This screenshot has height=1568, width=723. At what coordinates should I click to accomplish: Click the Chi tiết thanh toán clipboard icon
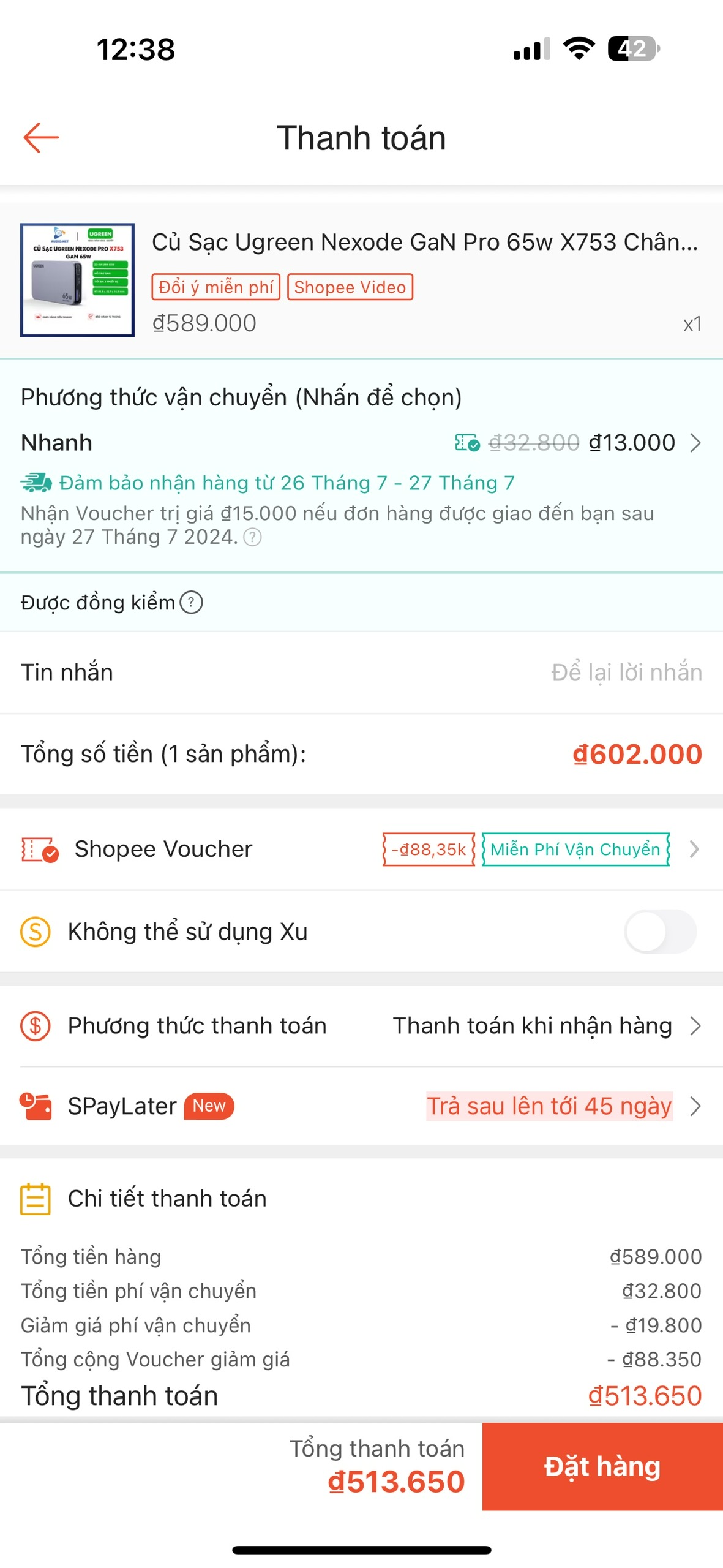(36, 1199)
